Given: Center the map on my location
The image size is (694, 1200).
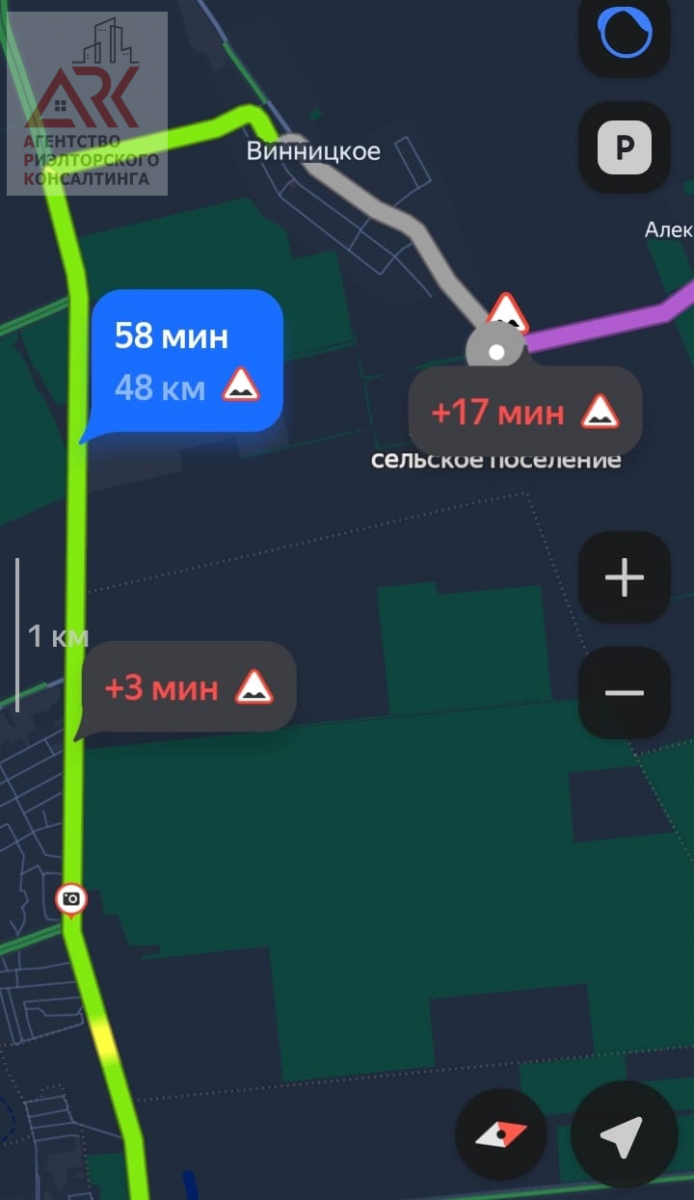Looking at the screenshot, I should (x=623, y=1135).
